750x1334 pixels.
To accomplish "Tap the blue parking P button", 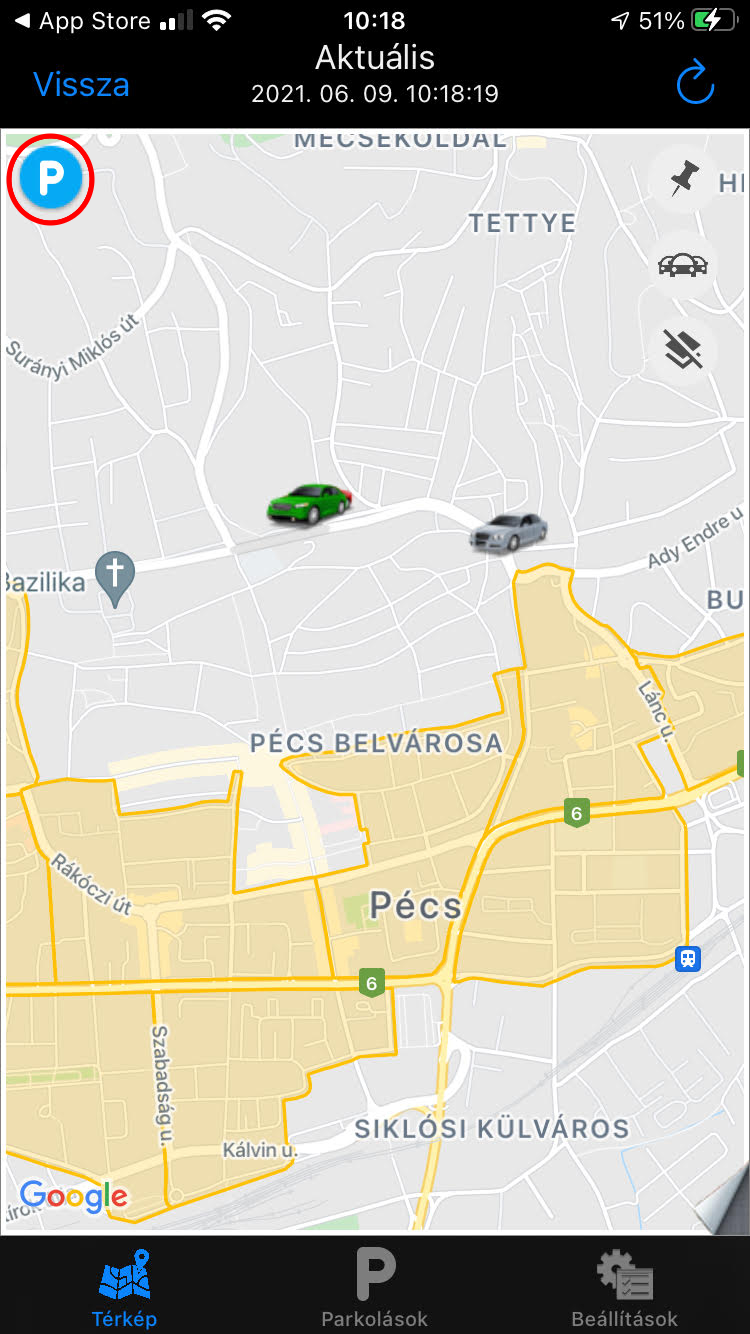I will pyautogui.click(x=50, y=180).
